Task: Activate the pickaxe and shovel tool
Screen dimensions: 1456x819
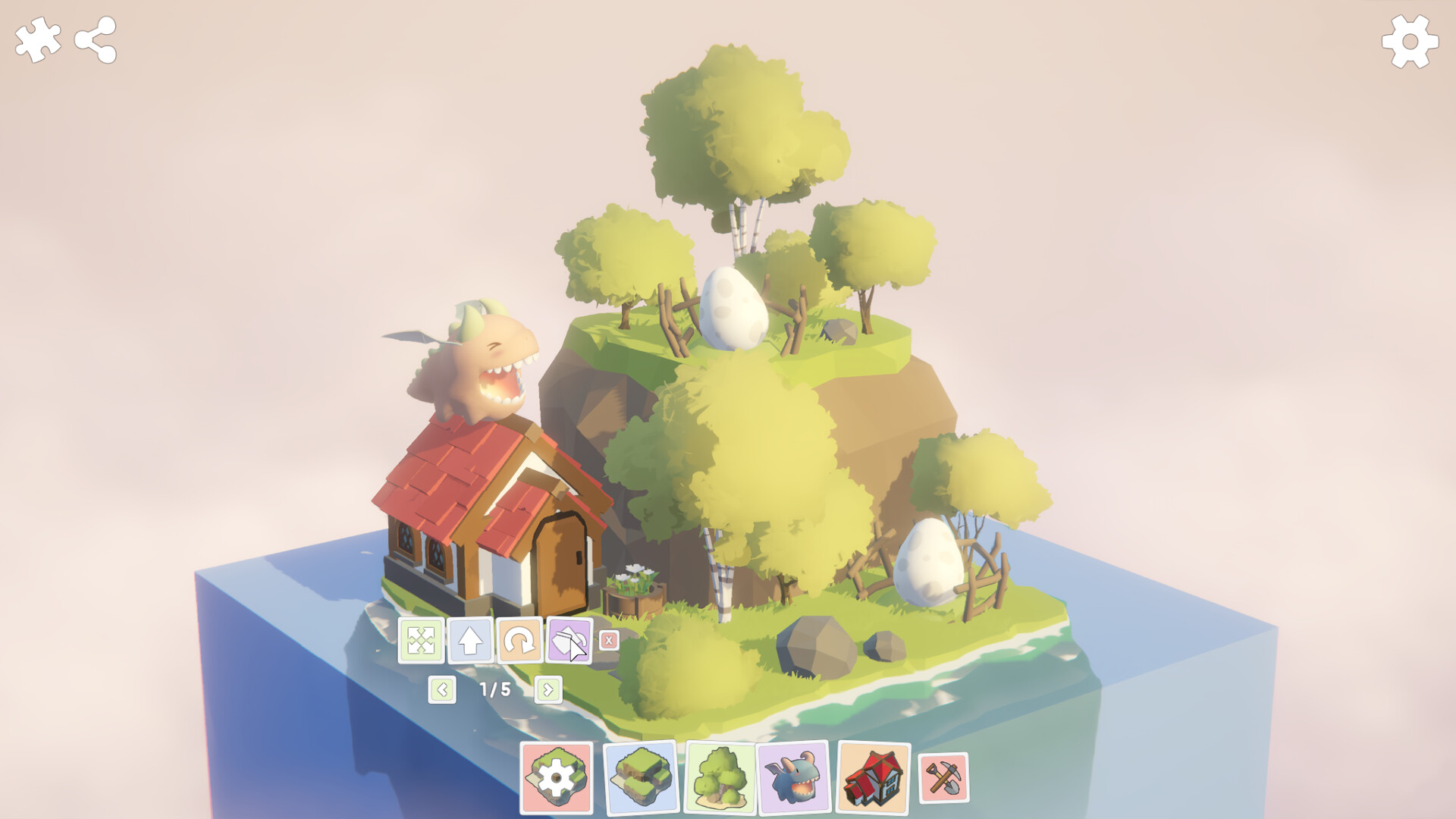Action: click(943, 778)
